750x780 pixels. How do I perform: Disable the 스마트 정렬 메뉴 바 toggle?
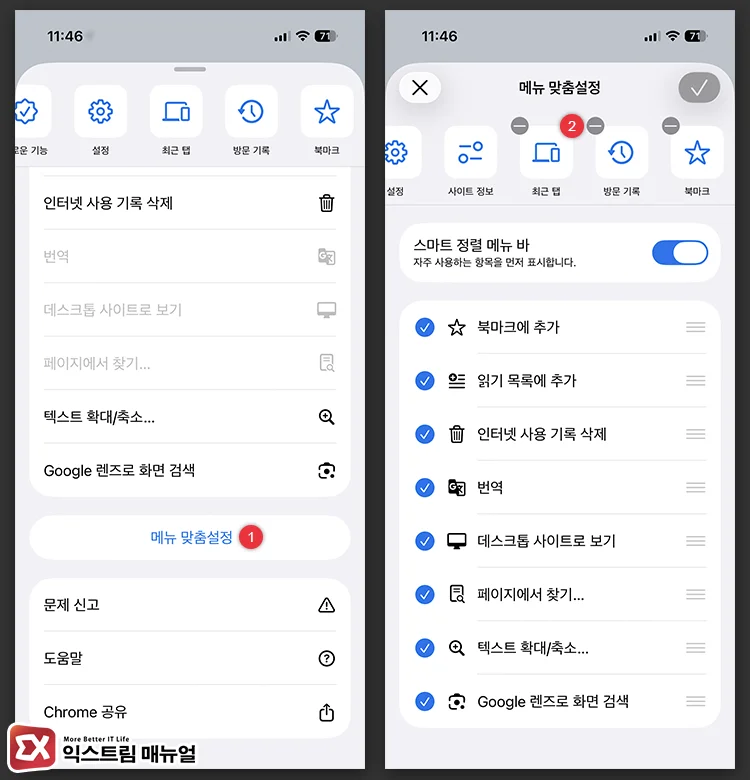(680, 252)
